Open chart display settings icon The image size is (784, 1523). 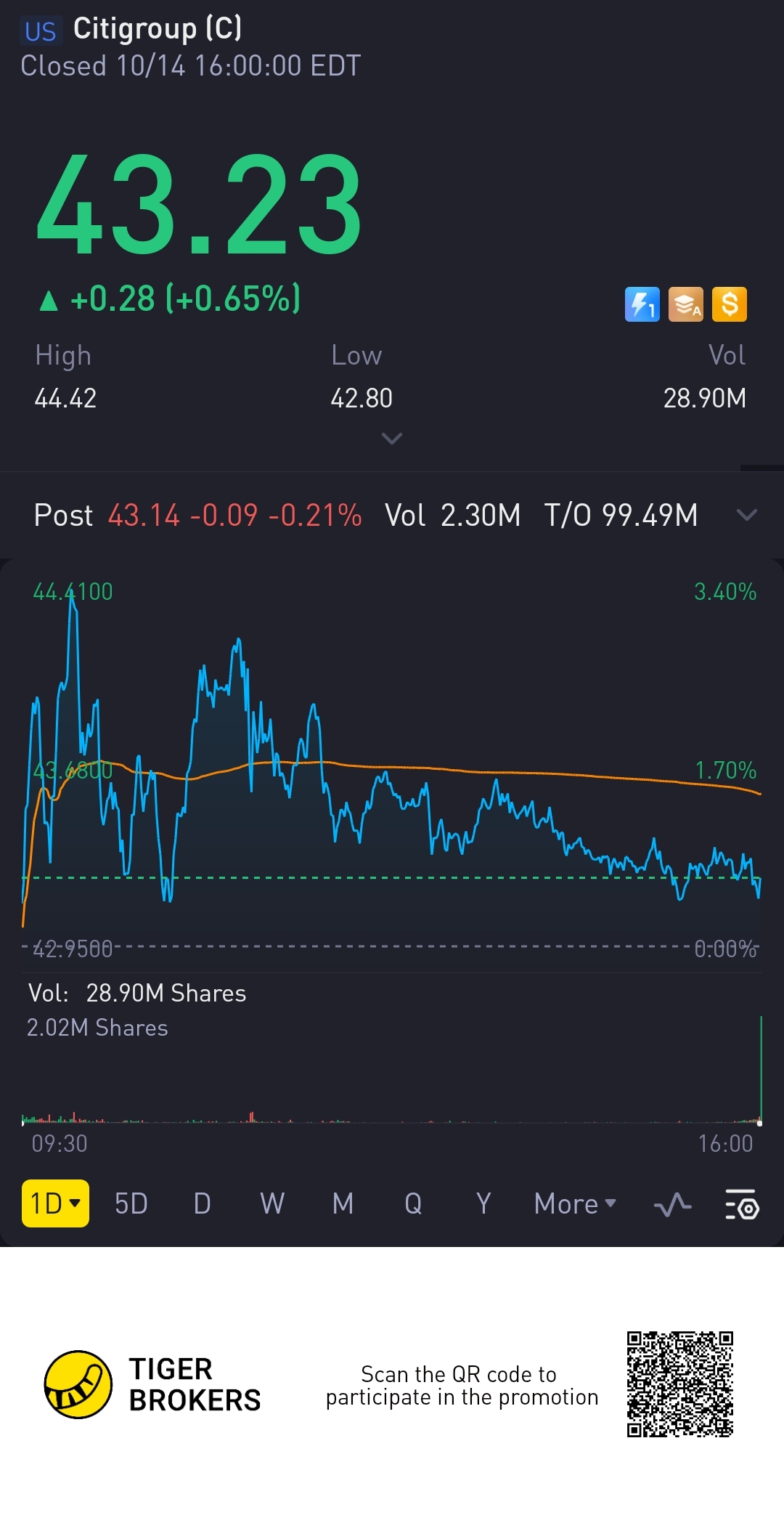pyautogui.click(x=742, y=1205)
